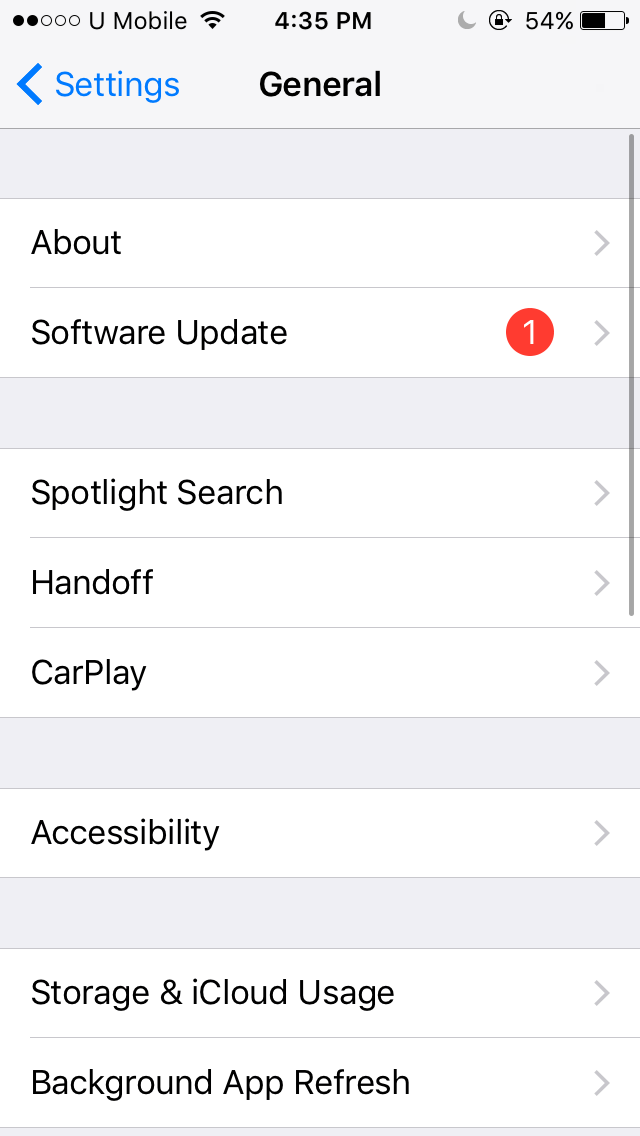The width and height of the screenshot is (640, 1136).
Task: Open Spotlight Search settings
Action: [x=320, y=493]
